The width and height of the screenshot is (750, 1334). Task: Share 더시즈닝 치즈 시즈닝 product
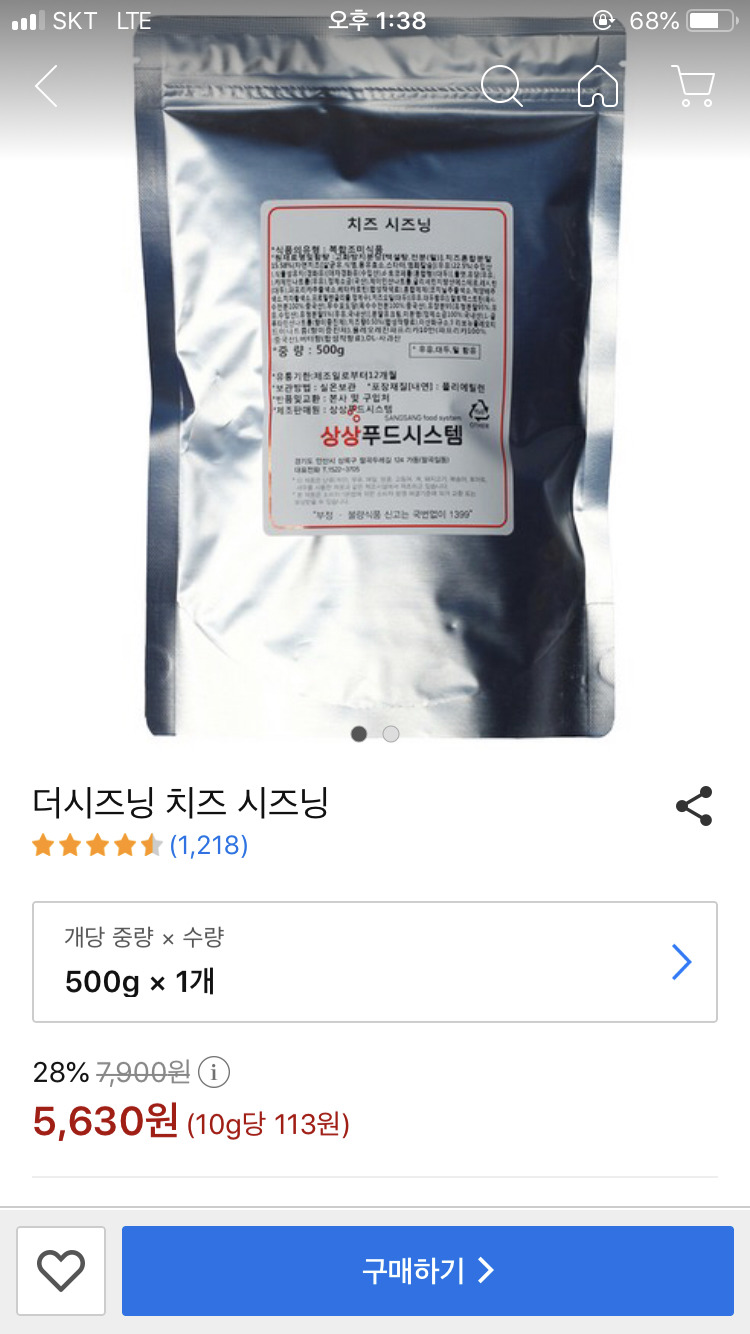point(694,806)
